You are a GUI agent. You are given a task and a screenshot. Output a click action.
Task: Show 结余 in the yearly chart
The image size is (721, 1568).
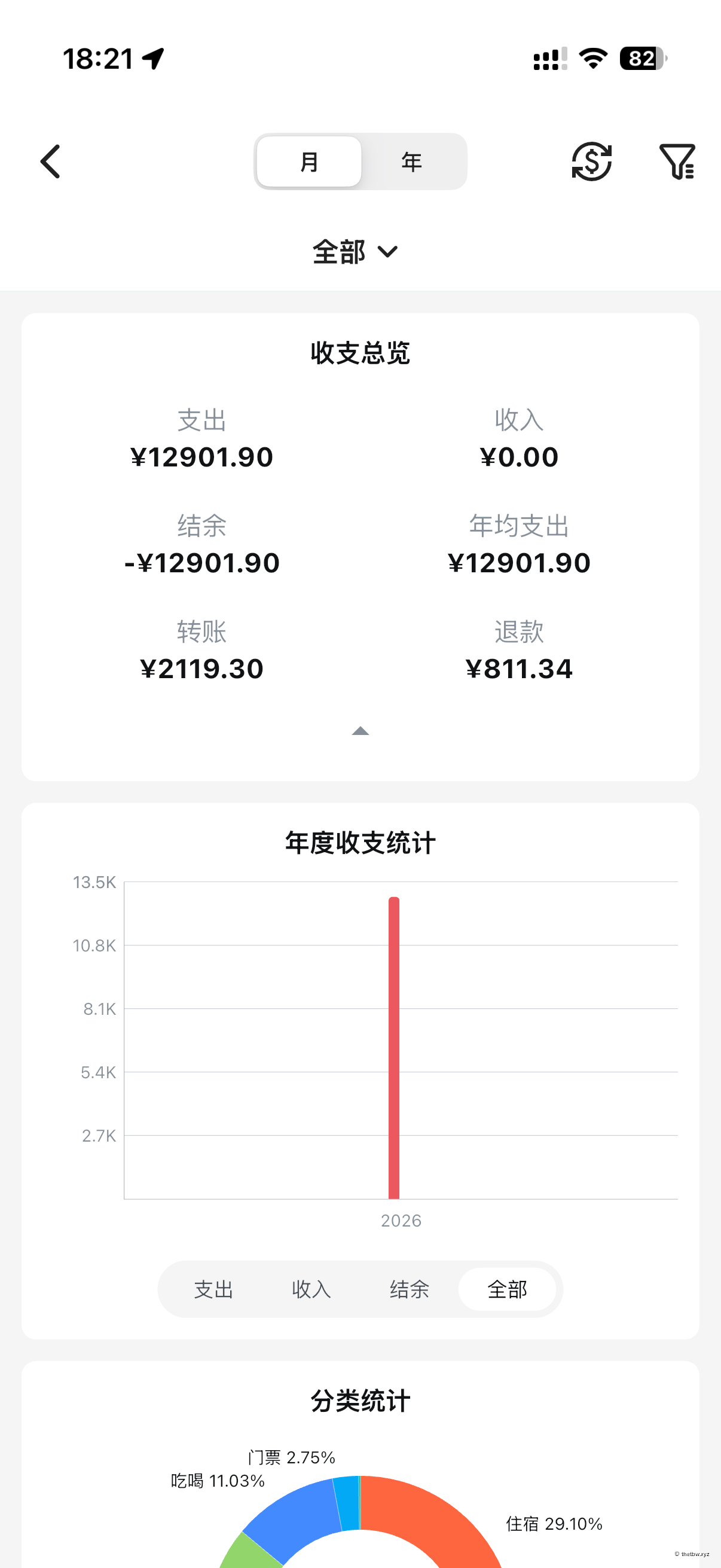coord(410,1289)
